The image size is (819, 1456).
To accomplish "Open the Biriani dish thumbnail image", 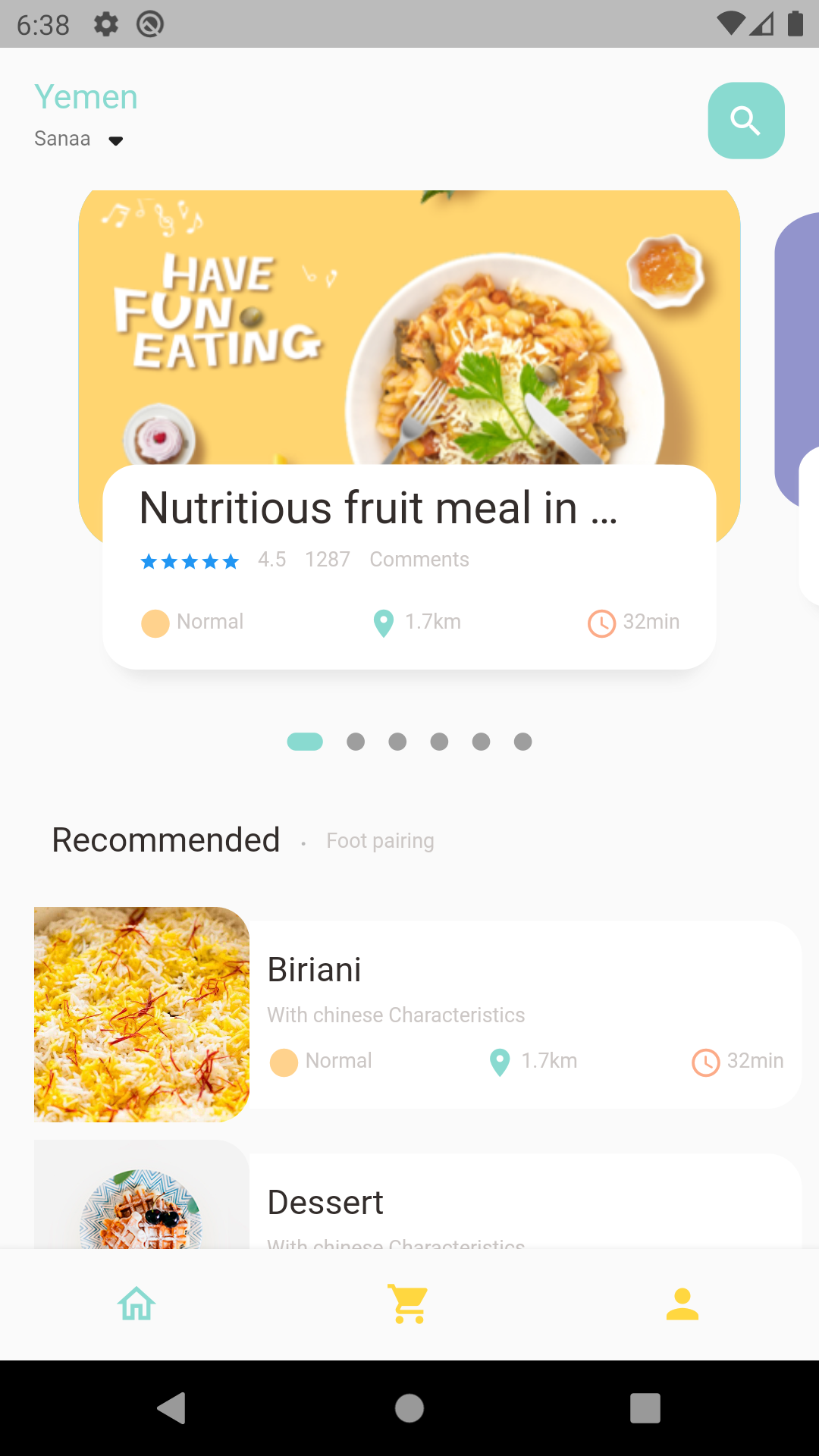I will pyautogui.click(x=140, y=1014).
